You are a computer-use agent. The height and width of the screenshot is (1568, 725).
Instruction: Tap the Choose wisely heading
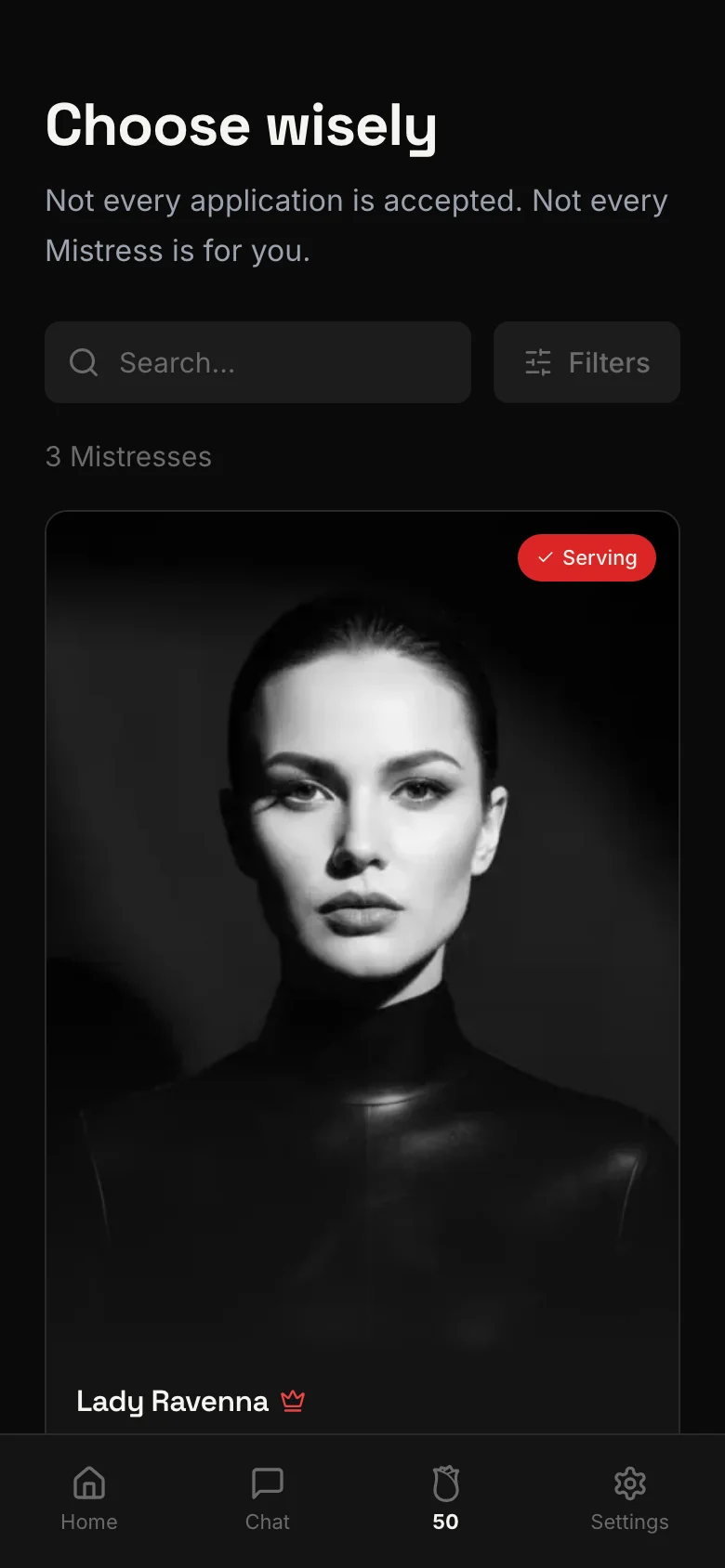pyautogui.click(x=241, y=125)
